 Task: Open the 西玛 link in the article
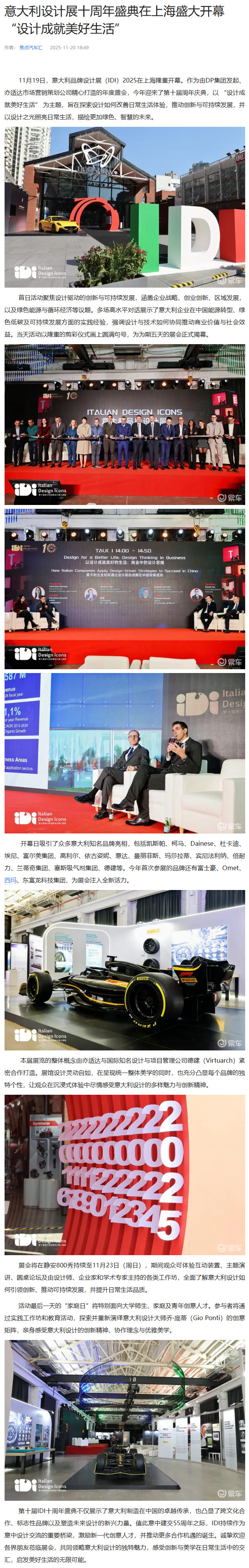point(10,880)
